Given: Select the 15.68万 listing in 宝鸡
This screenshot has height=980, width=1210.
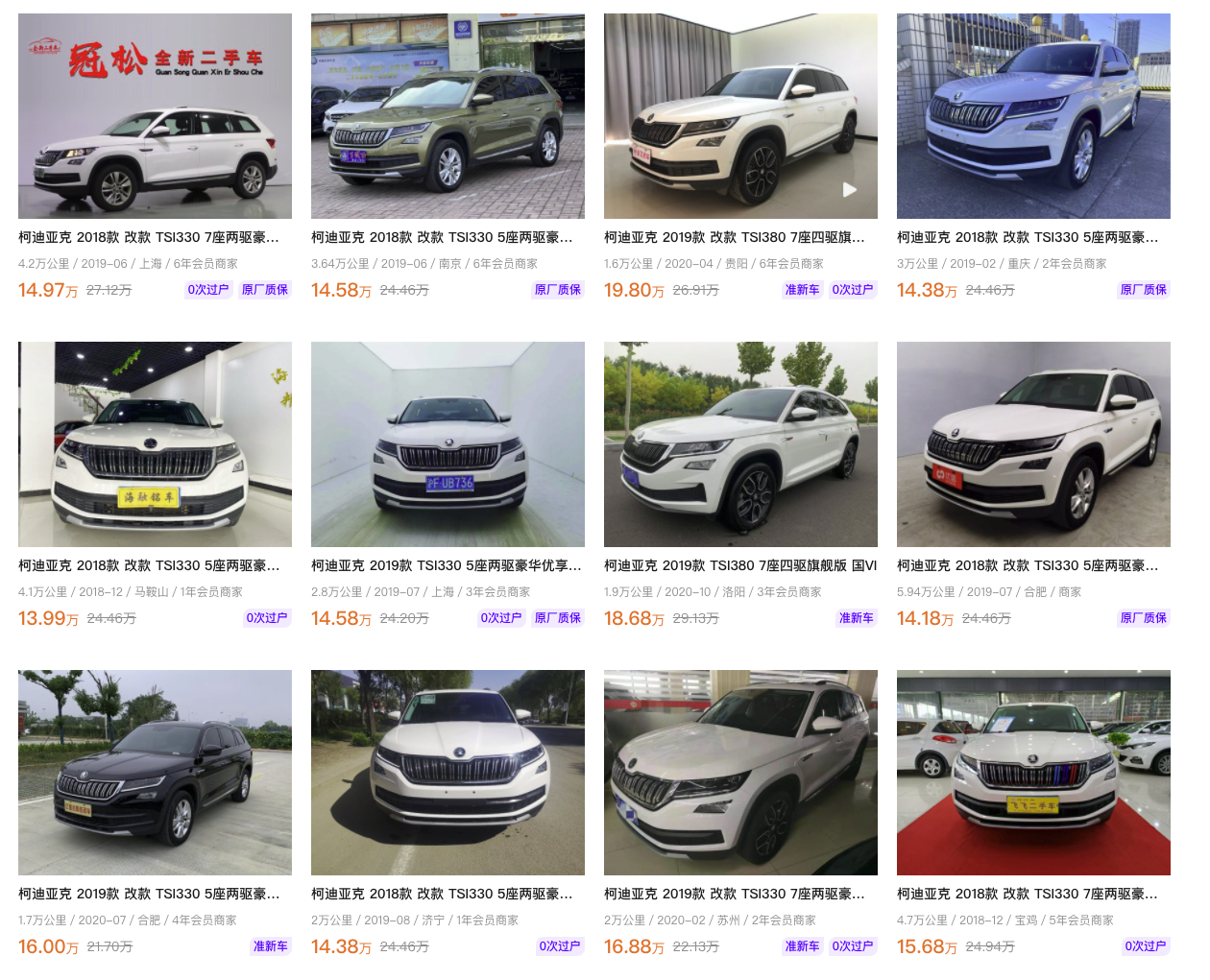Looking at the screenshot, I should [1033, 773].
